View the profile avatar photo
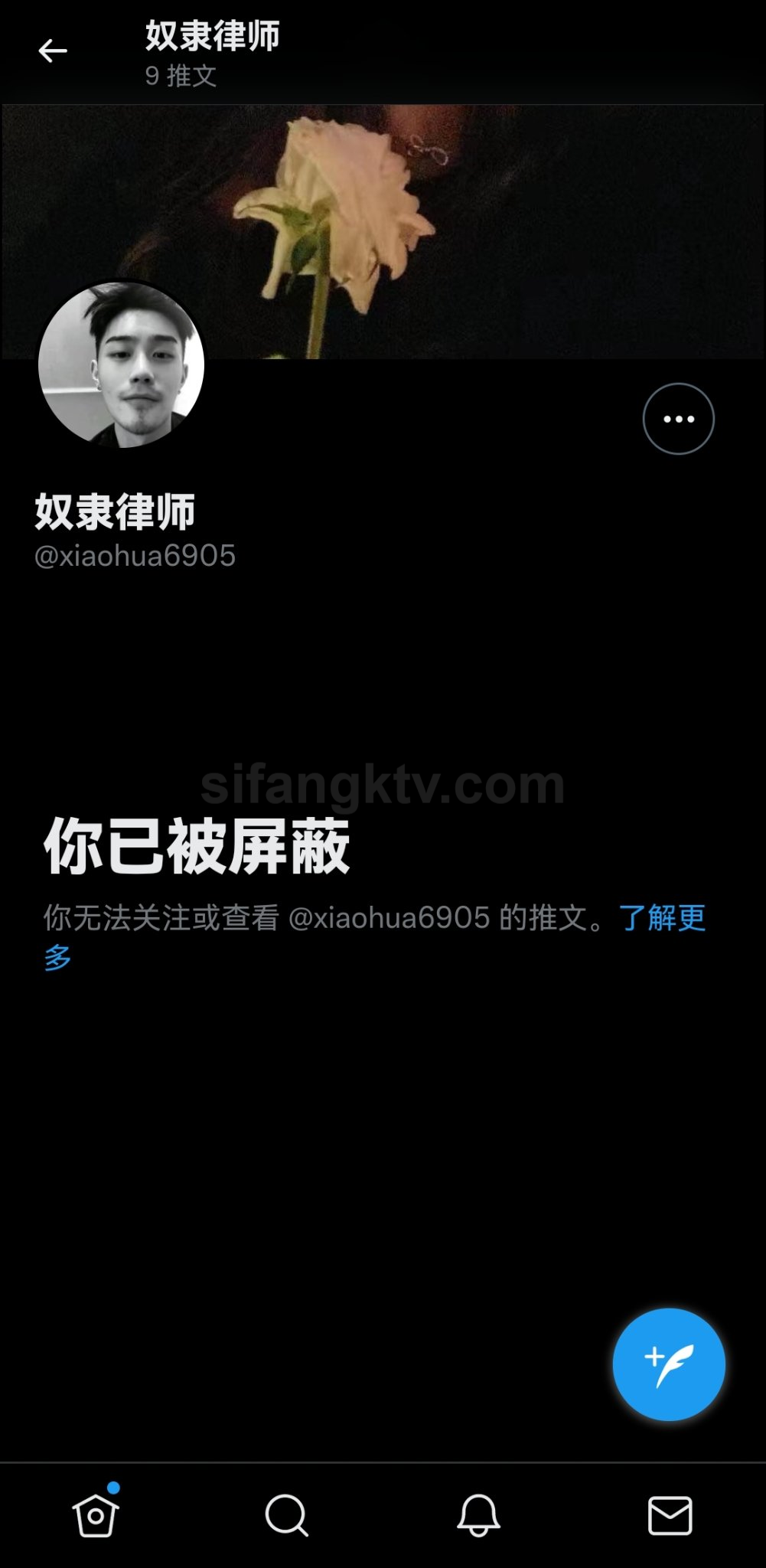The width and height of the screenshot is (766, 1568). [121, 364]
